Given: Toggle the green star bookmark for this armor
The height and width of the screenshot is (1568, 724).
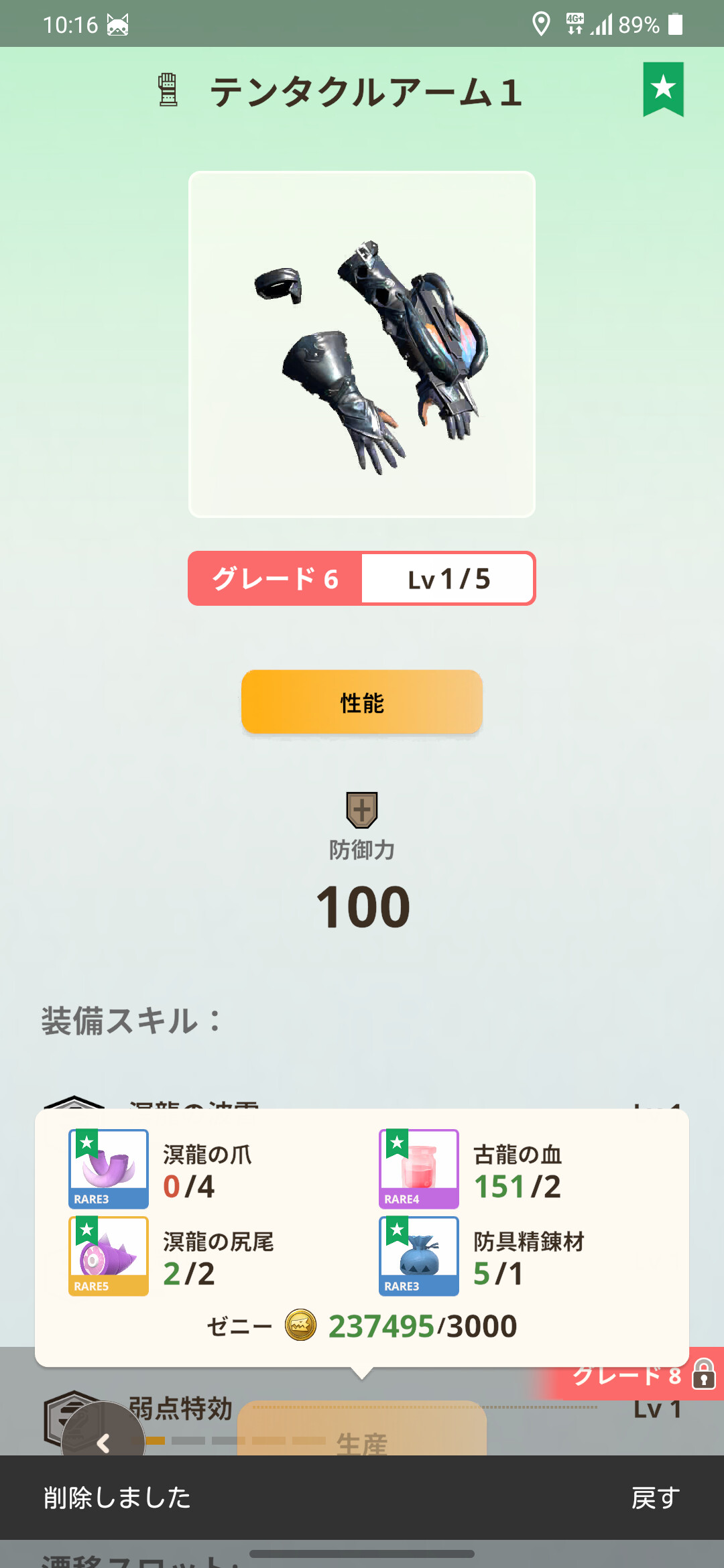Looking at the screenshot, I should pos(663,88).
